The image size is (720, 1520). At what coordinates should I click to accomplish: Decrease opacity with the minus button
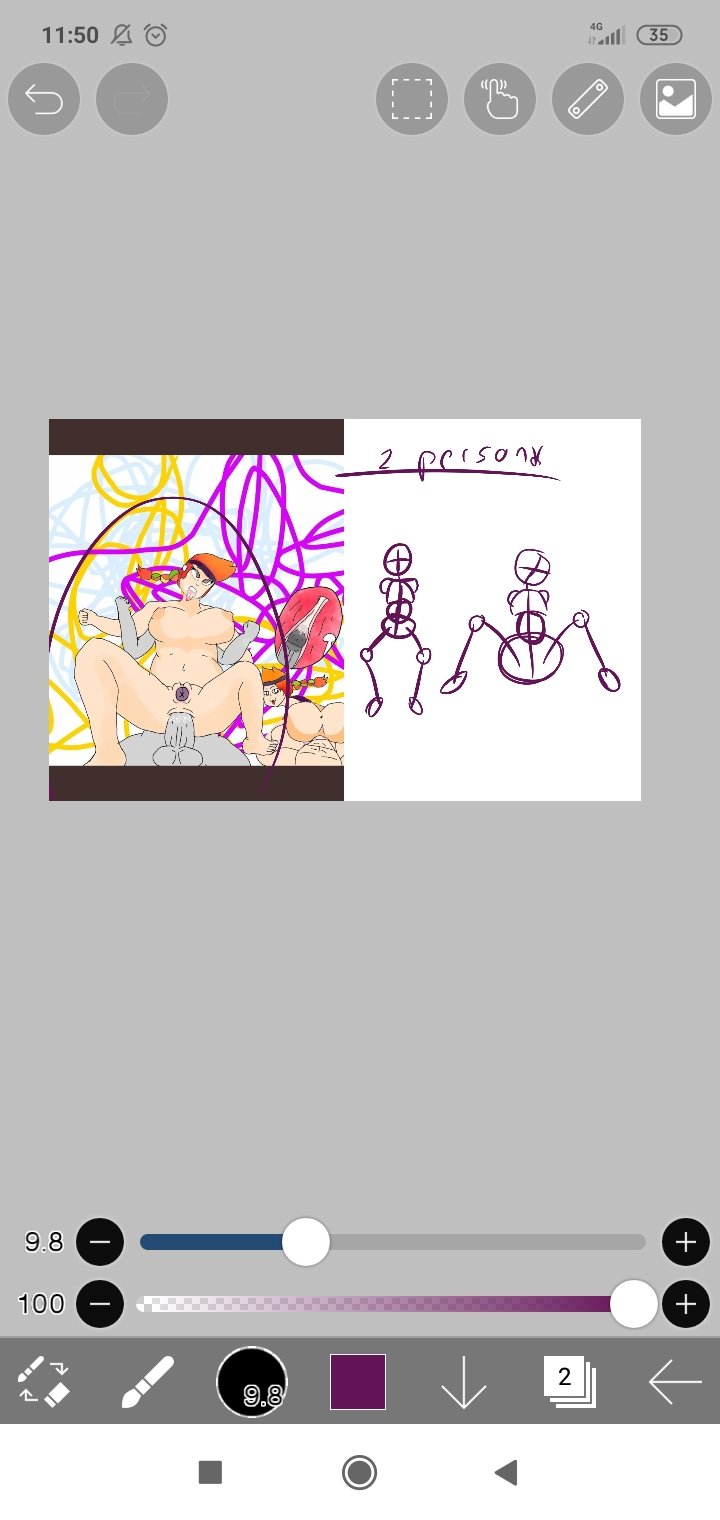pyautogui.click(x=100, y=1304)
